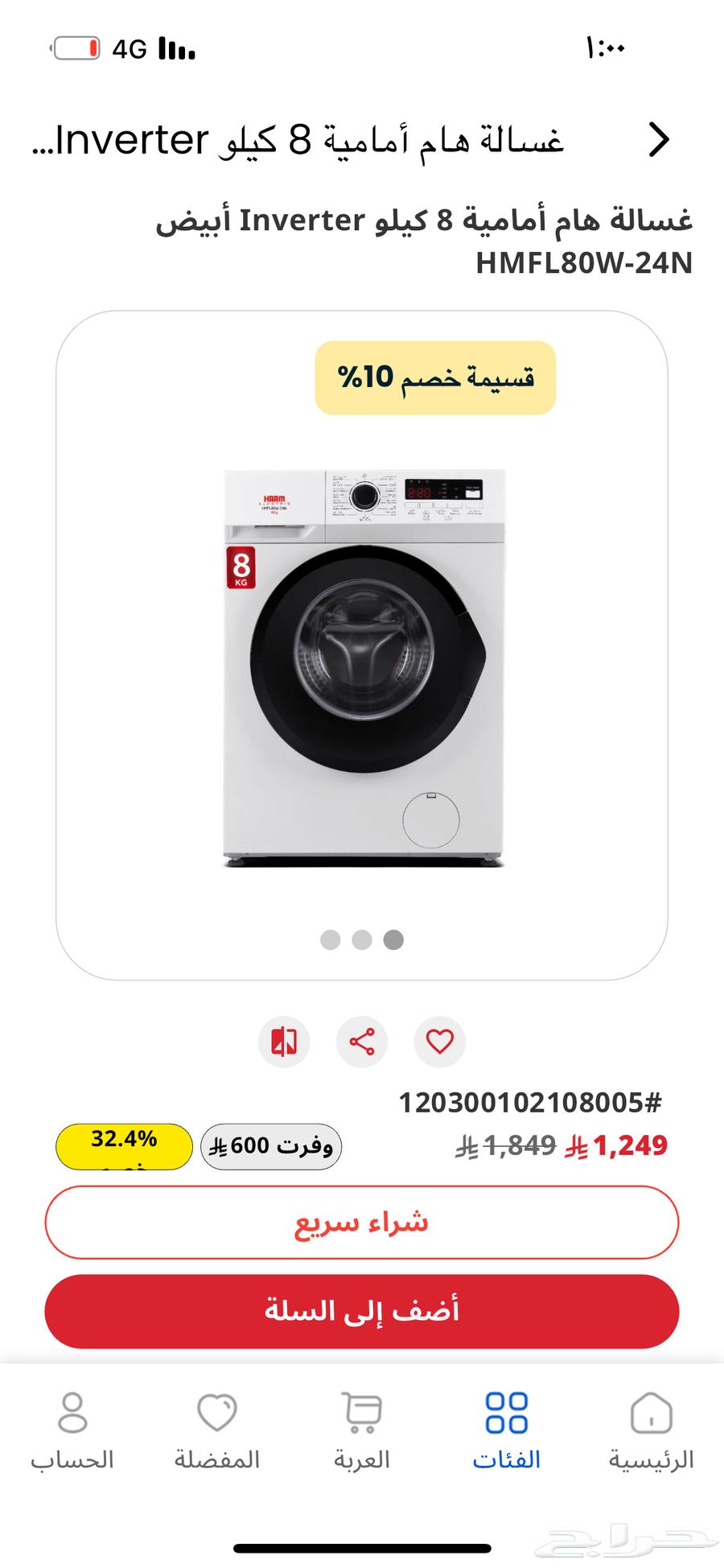This screenshot has width=724, height=1568.
Task: Switch to the الفئات categories tab
Action: (506, 1431)
